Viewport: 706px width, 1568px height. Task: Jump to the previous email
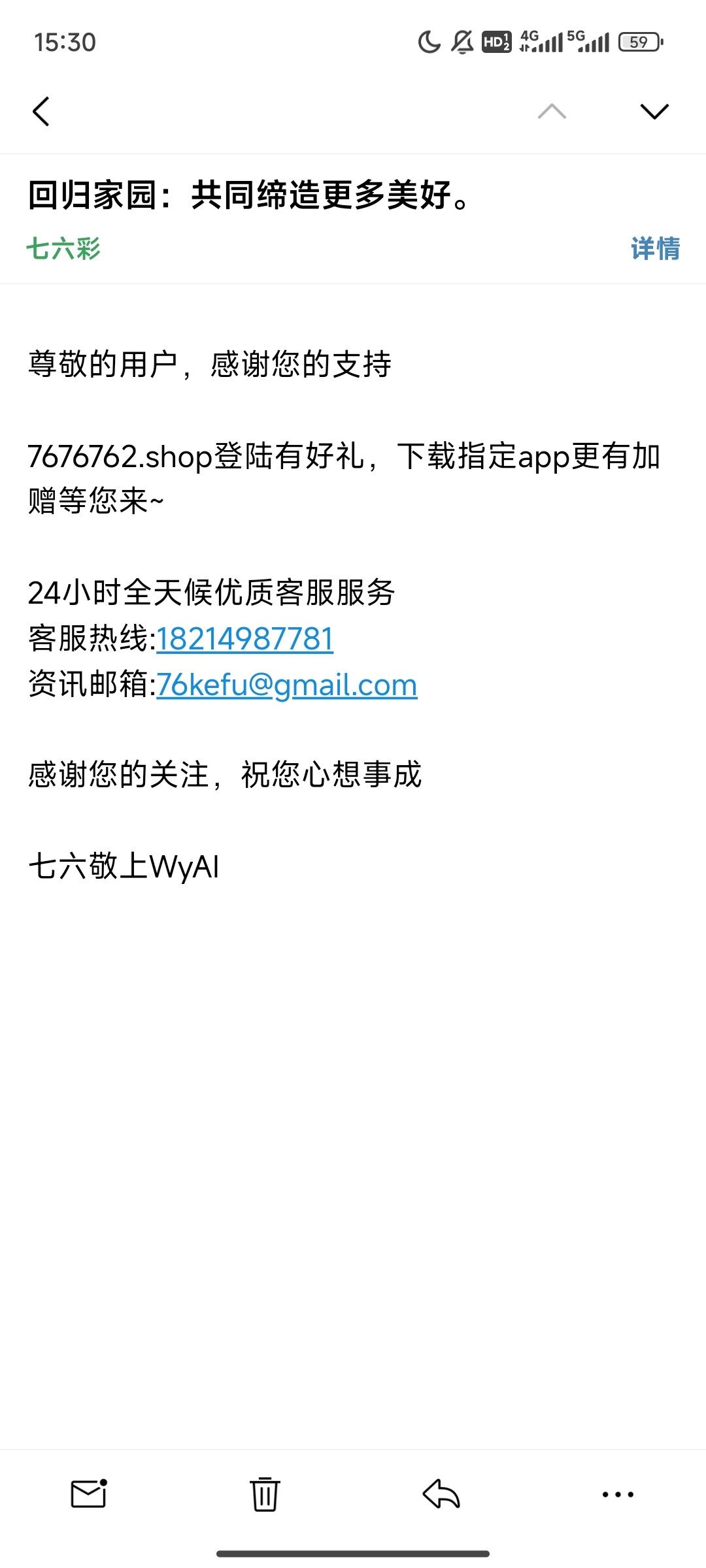tap(552, 111)
